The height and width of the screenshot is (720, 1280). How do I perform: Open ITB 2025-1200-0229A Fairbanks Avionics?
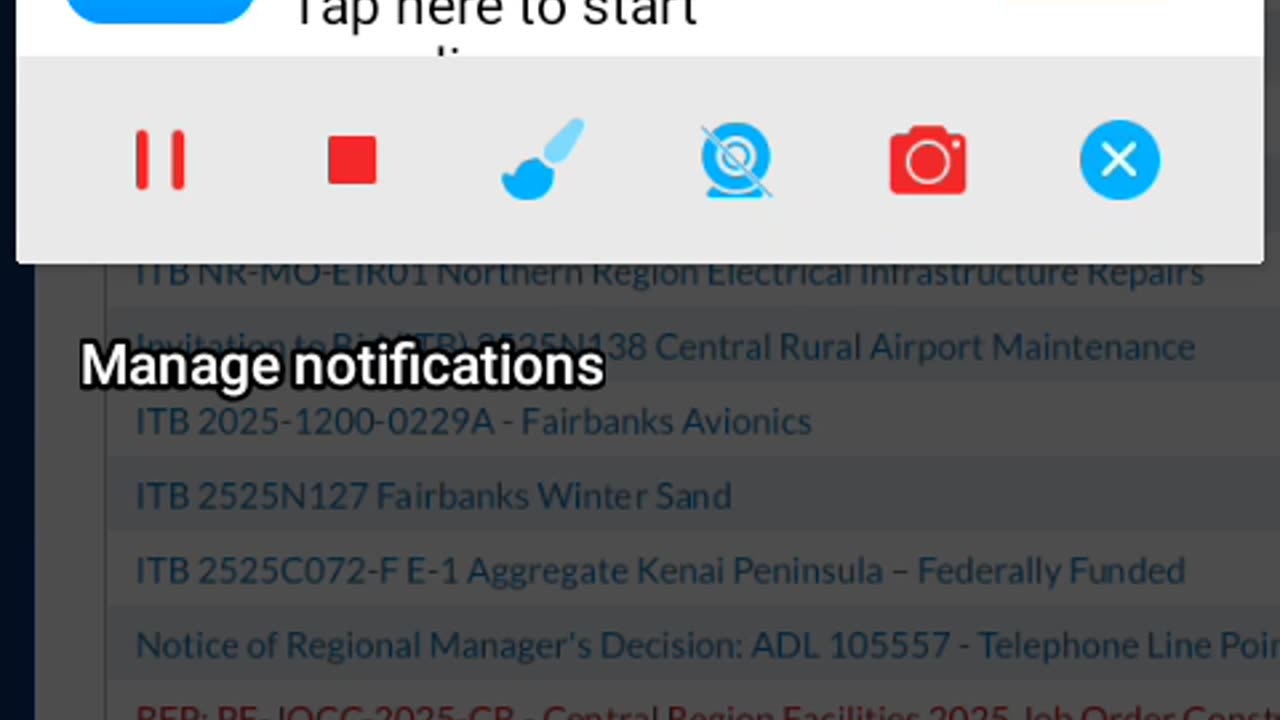point(473,422)
